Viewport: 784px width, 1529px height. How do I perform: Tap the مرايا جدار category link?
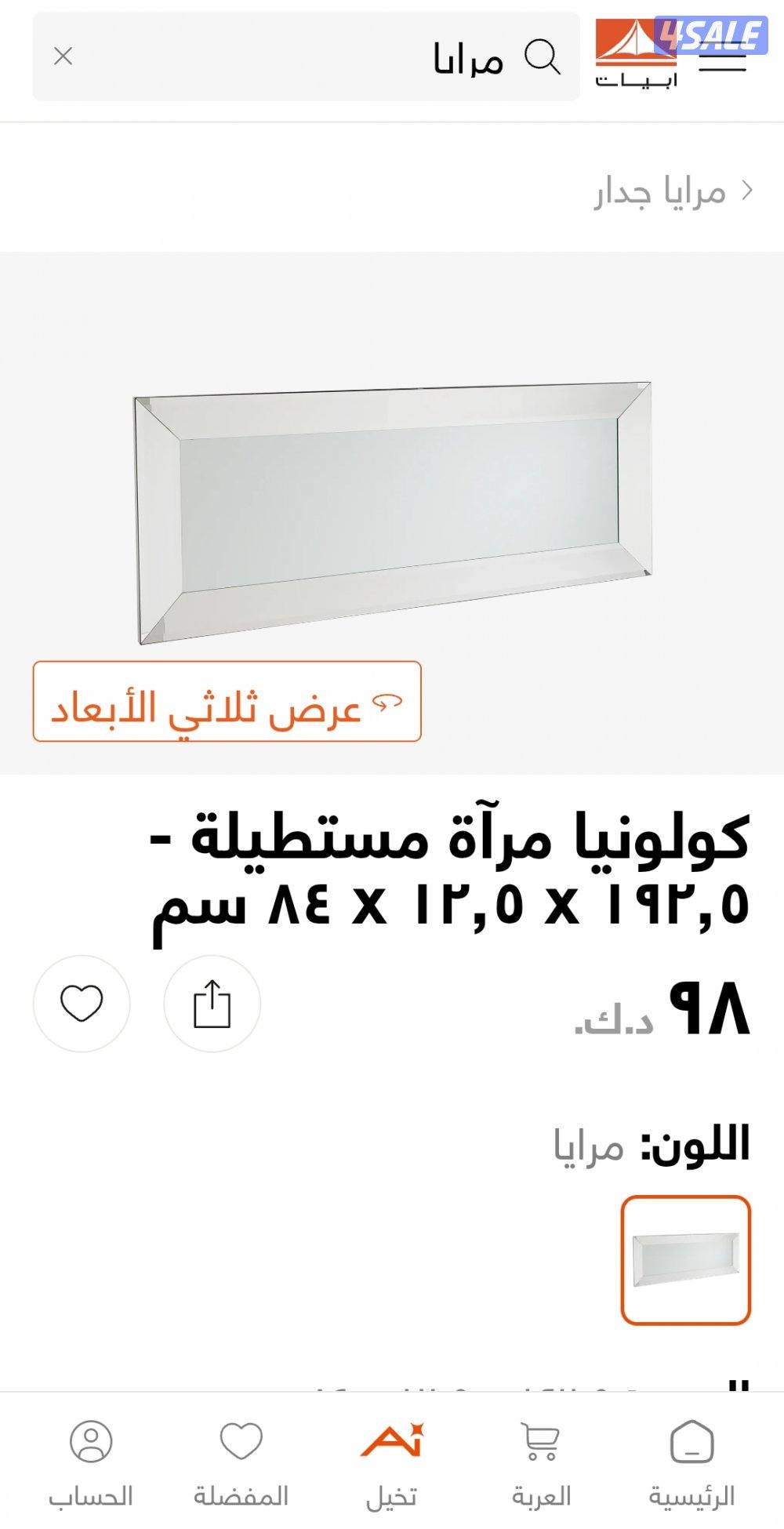(x=662, y=191)
